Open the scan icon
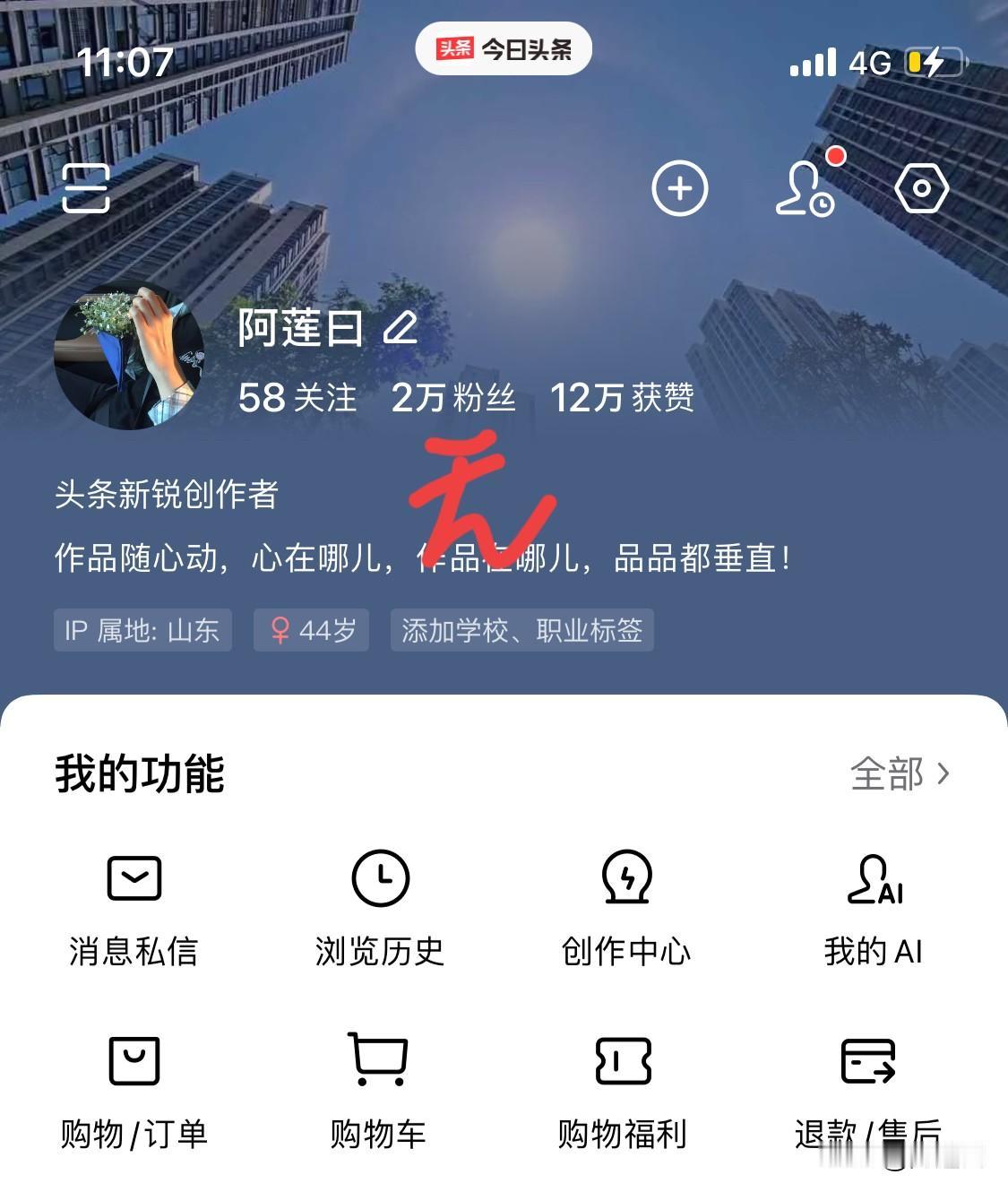 pos(86,188)
